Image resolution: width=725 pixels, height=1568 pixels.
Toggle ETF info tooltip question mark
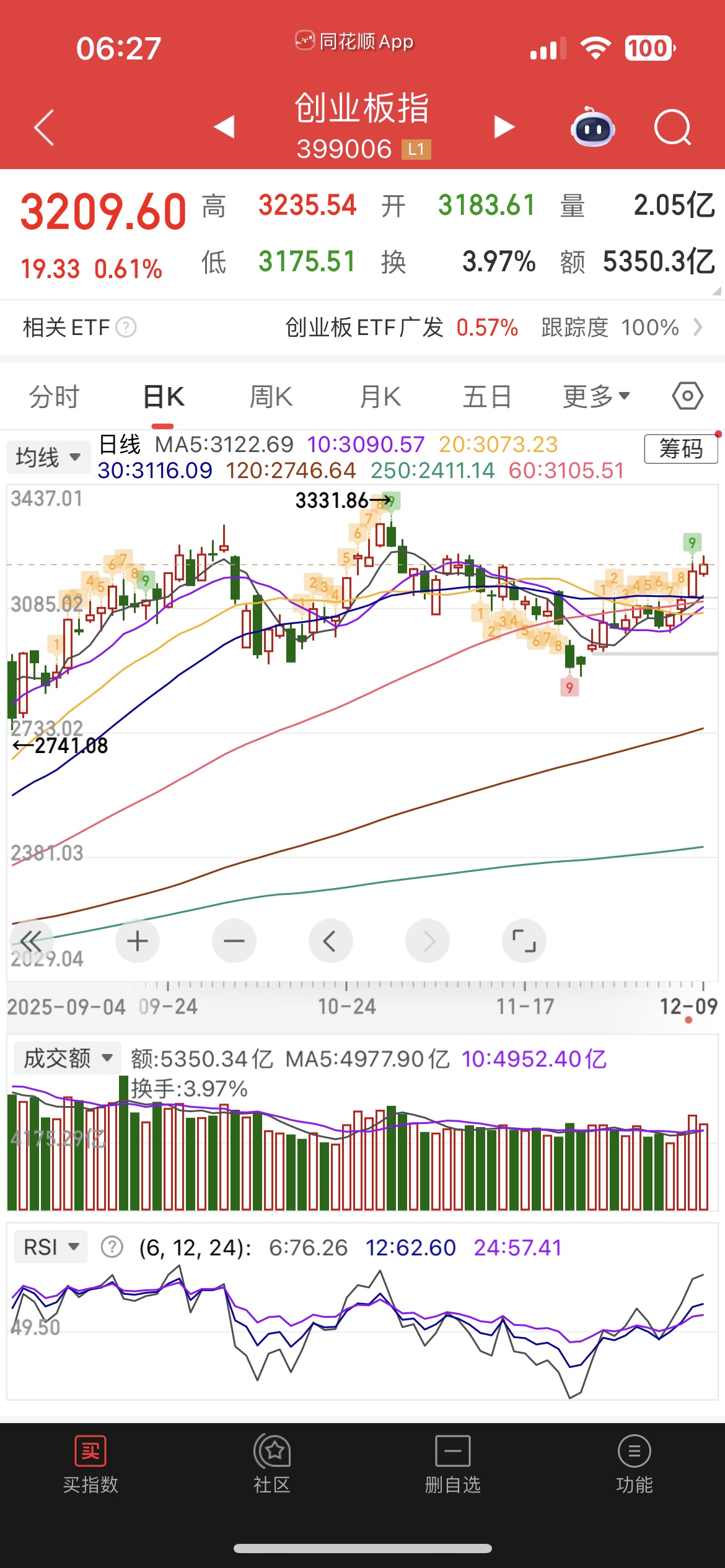[127, 327]
